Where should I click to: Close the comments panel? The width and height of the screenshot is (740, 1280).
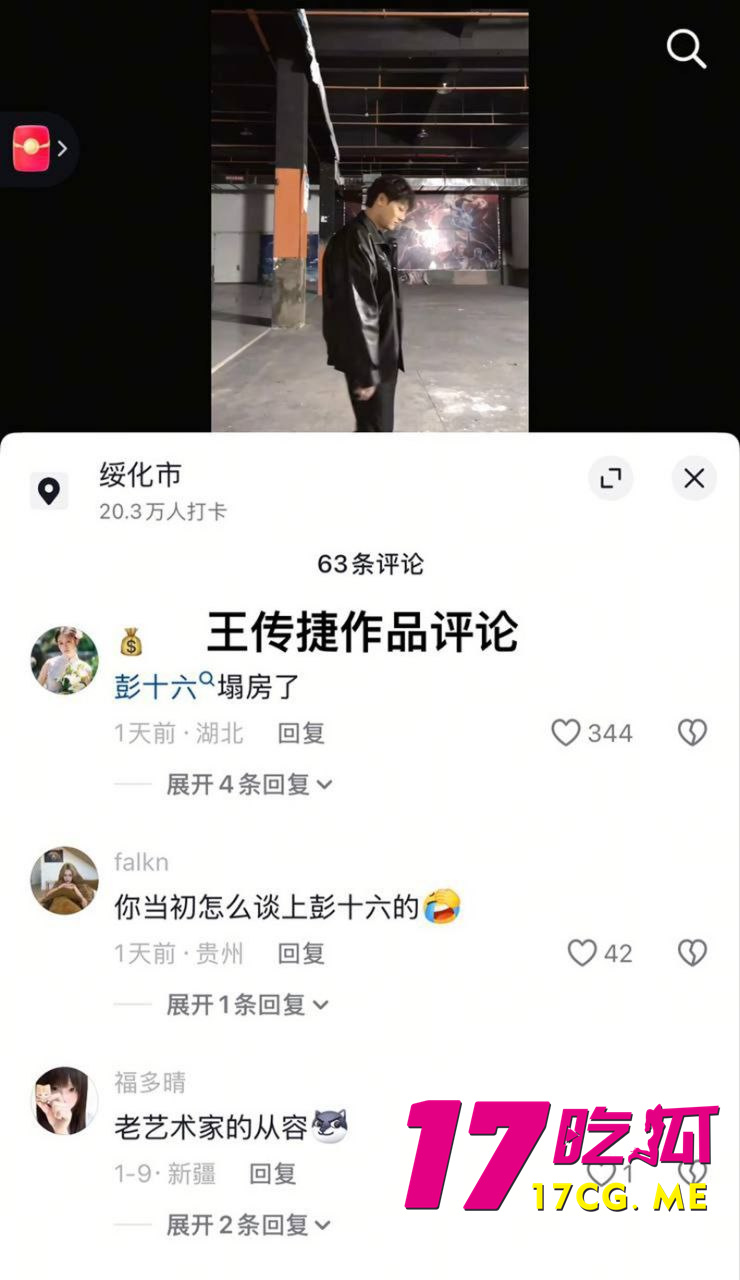click(x=694, y=479)
